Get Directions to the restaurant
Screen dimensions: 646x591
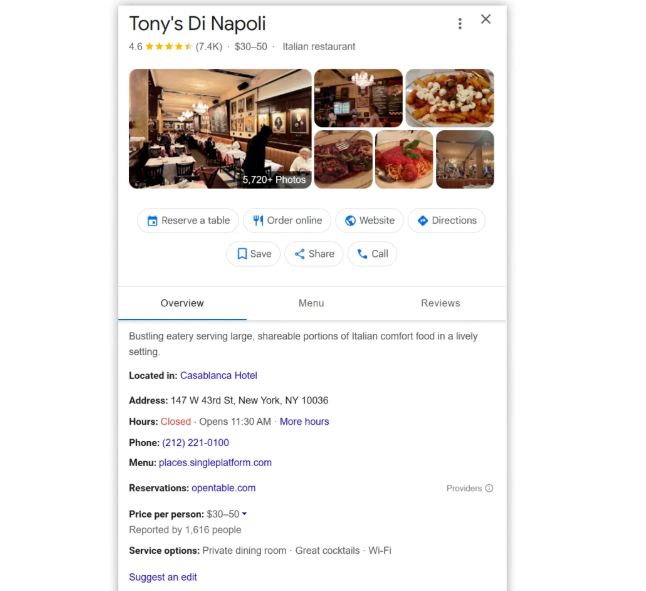tap(447, 221)
